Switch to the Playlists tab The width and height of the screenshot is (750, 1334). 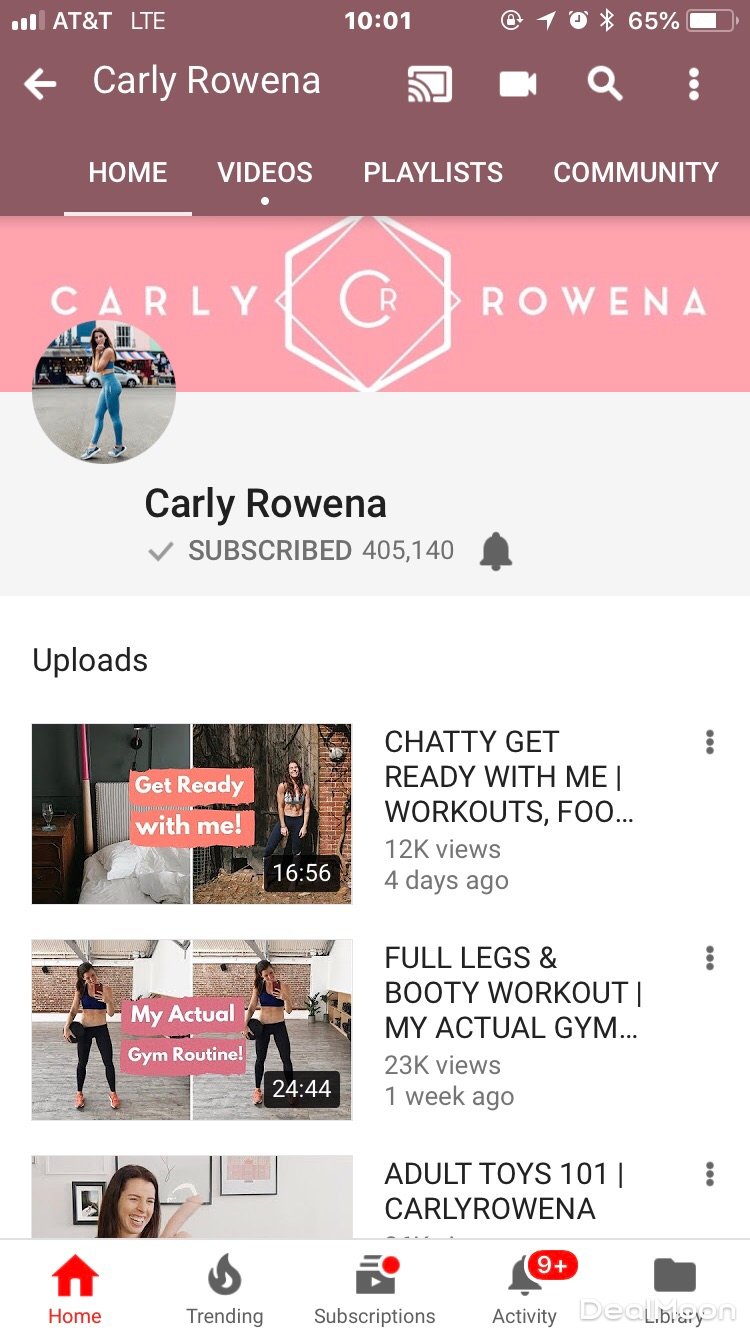point(433,172)
